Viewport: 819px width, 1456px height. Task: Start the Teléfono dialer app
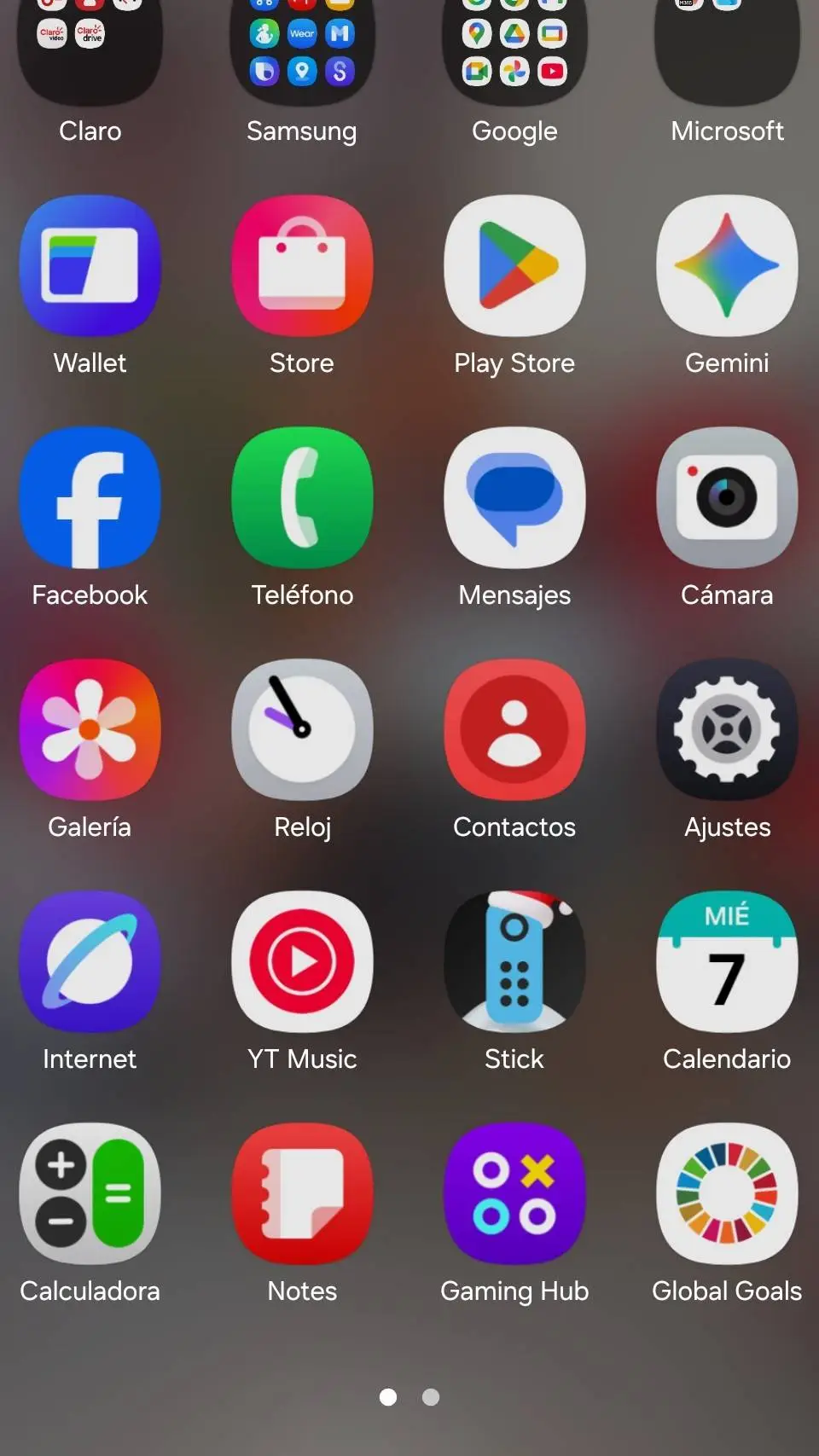point(302,497)
